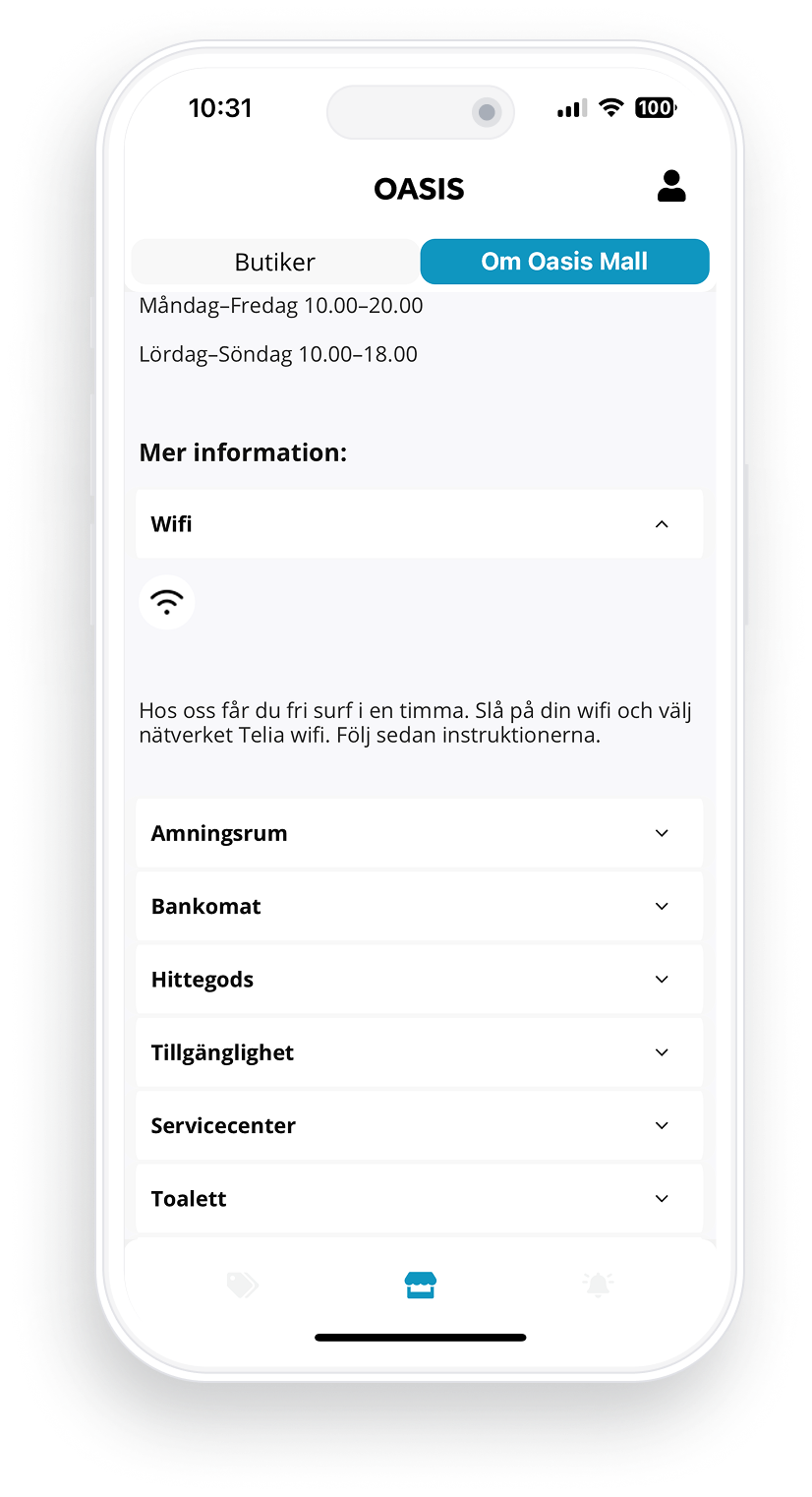Select the Om Oasis Mall tab
Screen dimensions: 812x1497
[x=564, y=262]
